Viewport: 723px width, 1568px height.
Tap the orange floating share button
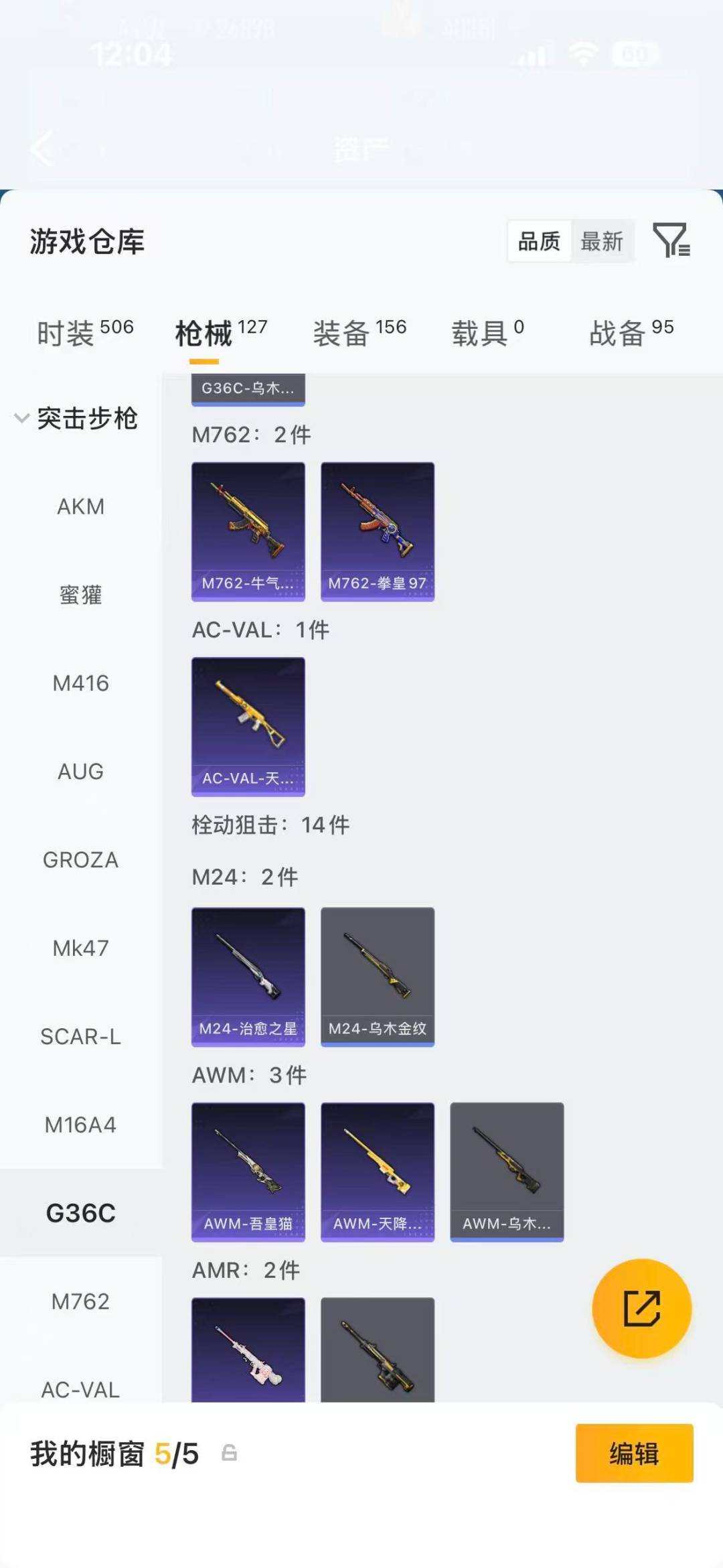click(642, 1308)
